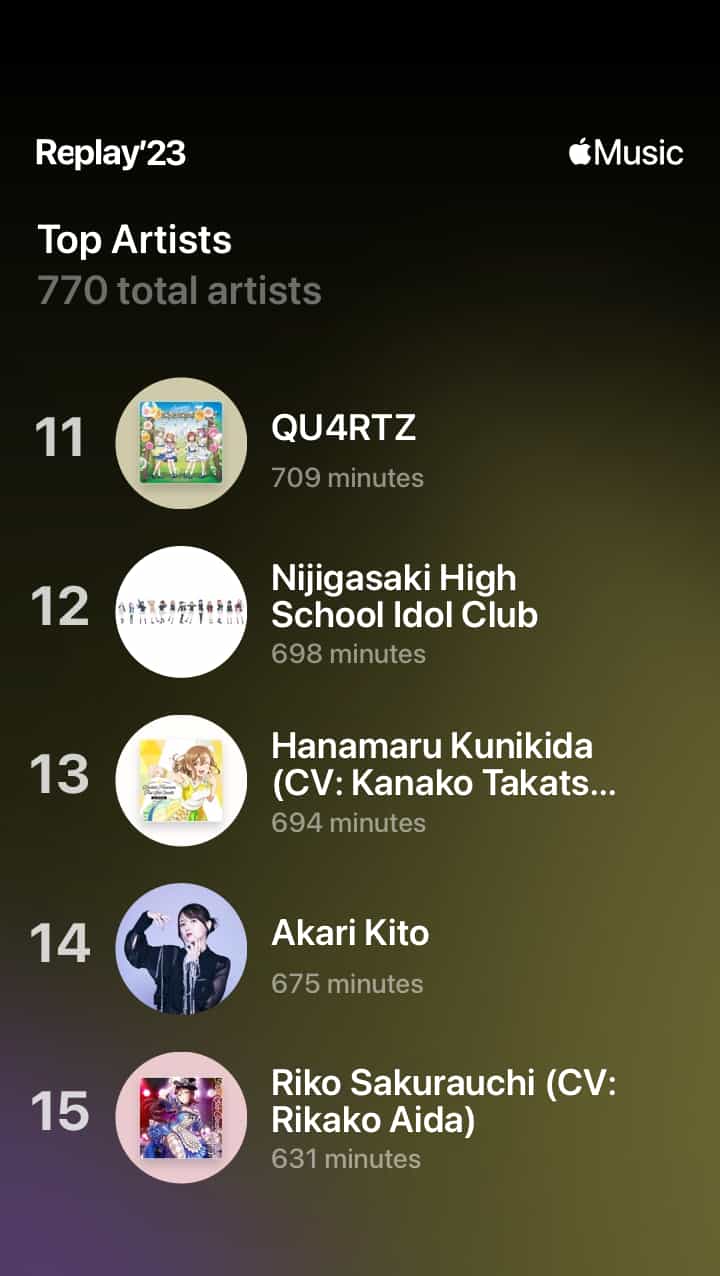The width and height of the screenshot is (720, 1276).
Task: Click Riko Sakurauchi (CV: Rikako Aida) name
Action: coord(445,1103)
